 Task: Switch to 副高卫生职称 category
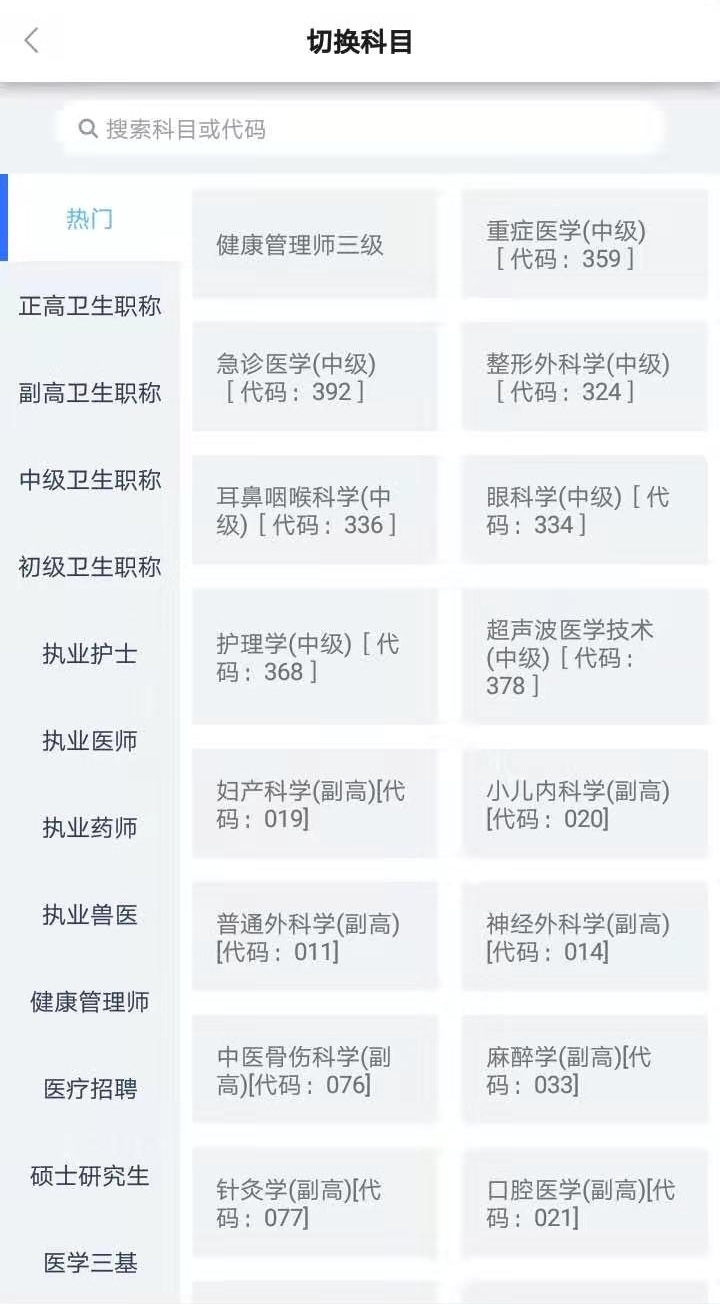point(90,393)
